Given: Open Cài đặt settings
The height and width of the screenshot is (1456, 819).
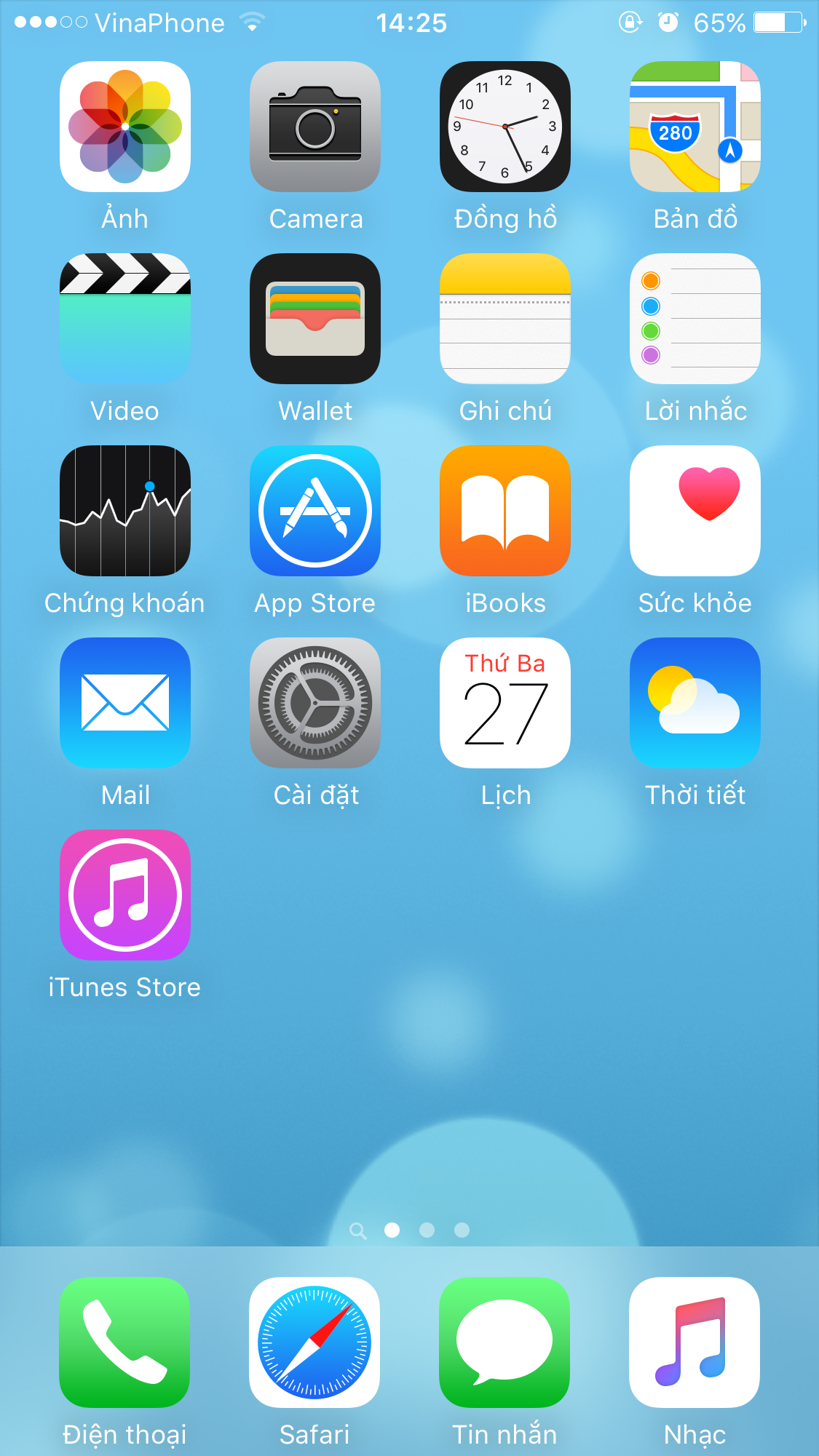Looking at the screenshot, I should pos(315,703).
